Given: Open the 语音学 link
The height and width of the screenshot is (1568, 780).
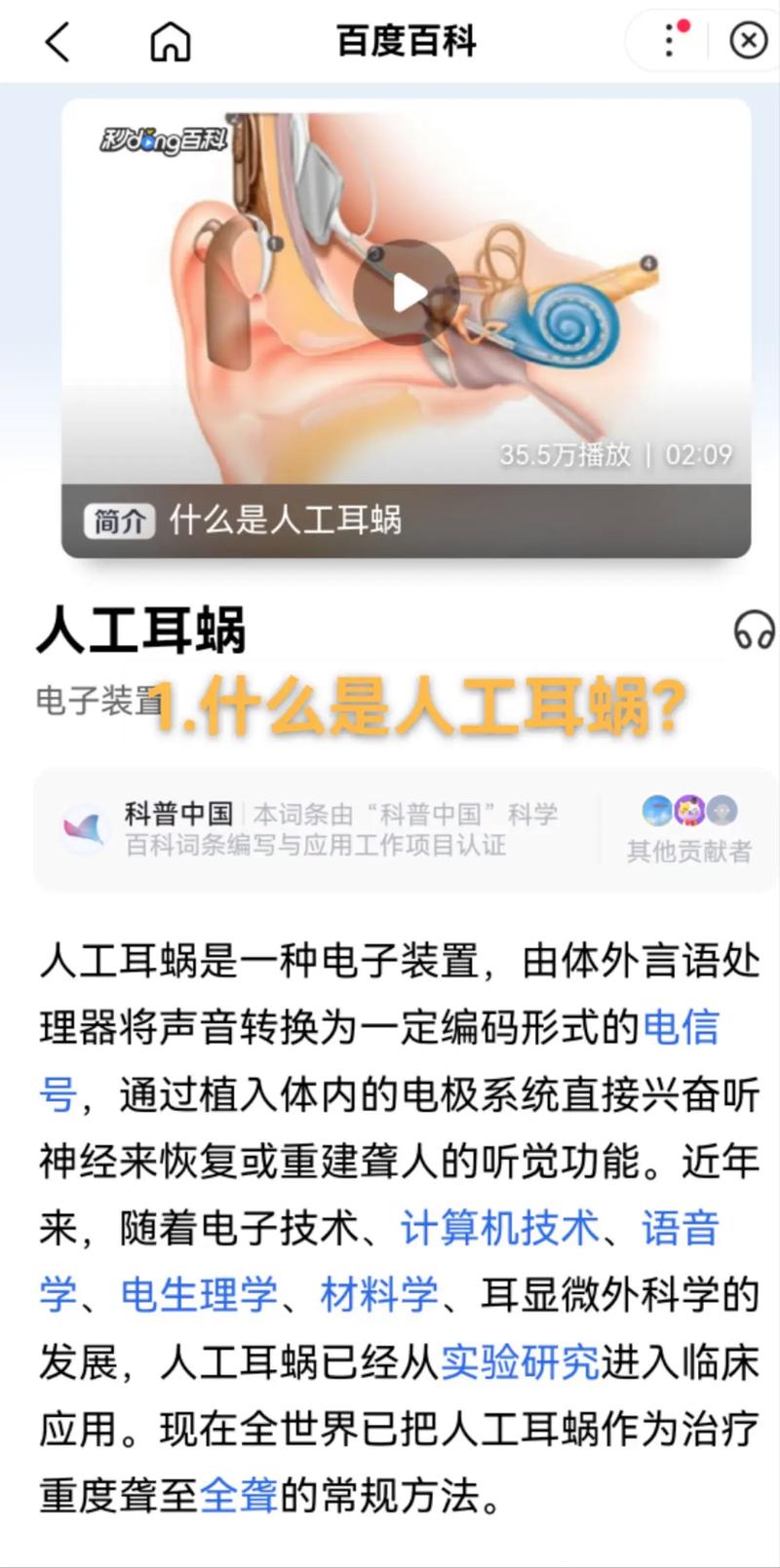Looking at the screenshot, I should 680,1228.
